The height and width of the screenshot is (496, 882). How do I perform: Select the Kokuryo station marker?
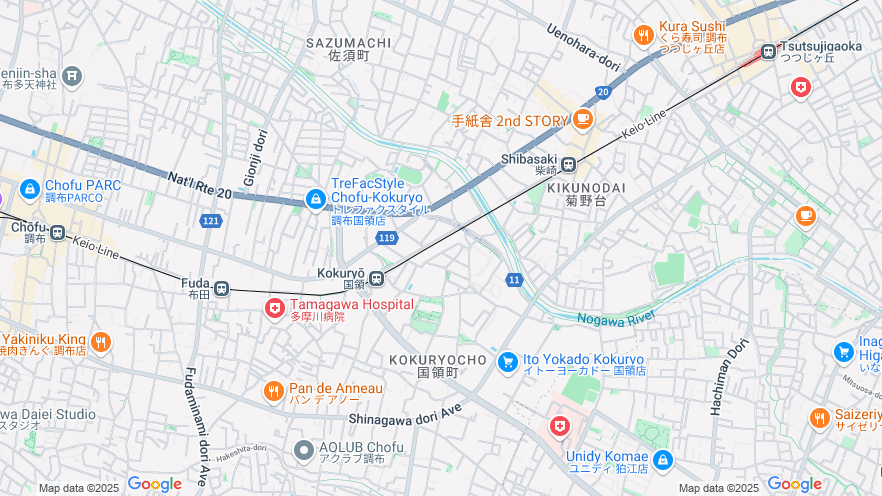pyautogui.click(x=377, y=279)
